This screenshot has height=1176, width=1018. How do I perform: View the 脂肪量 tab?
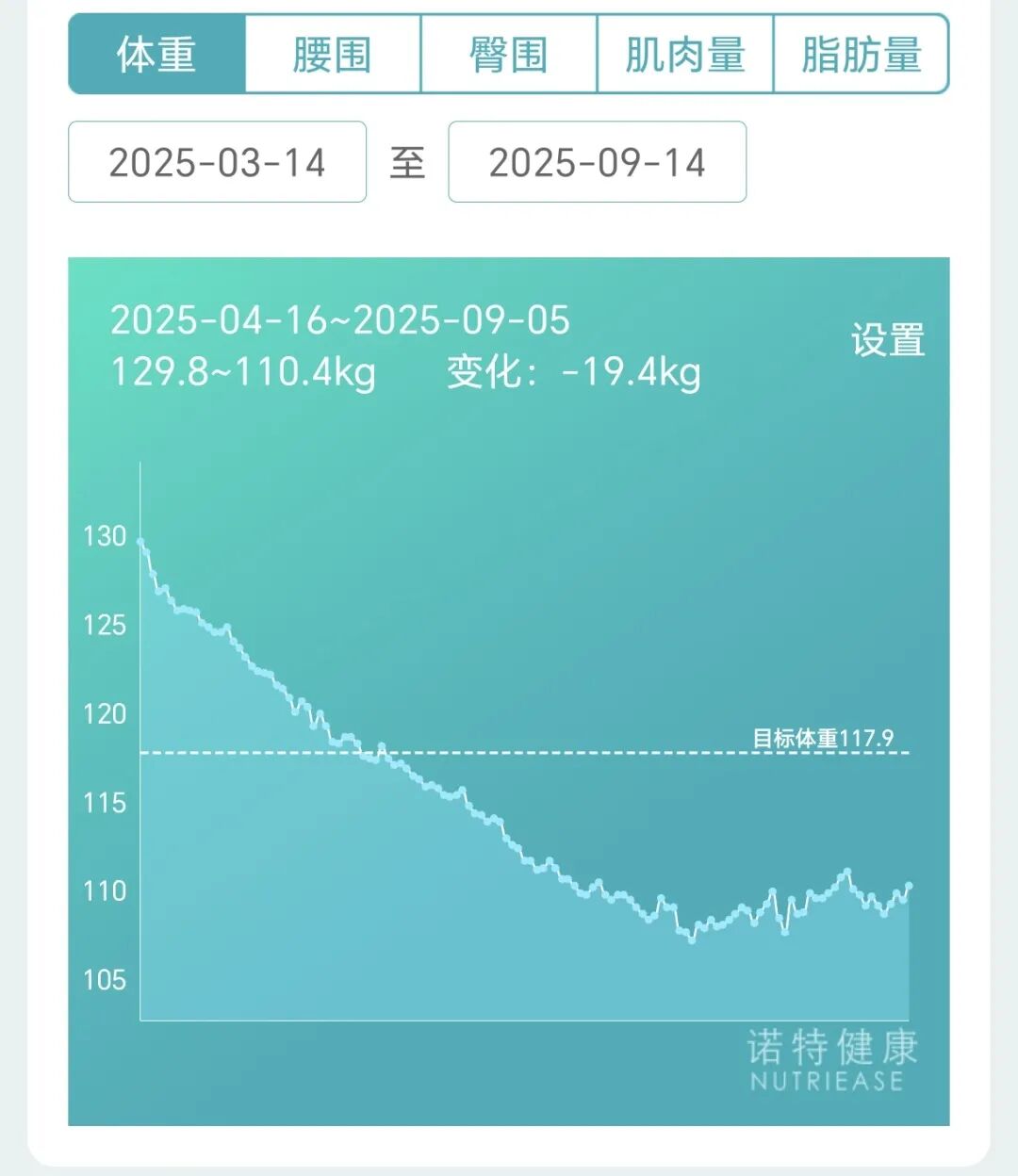(861, 55)
